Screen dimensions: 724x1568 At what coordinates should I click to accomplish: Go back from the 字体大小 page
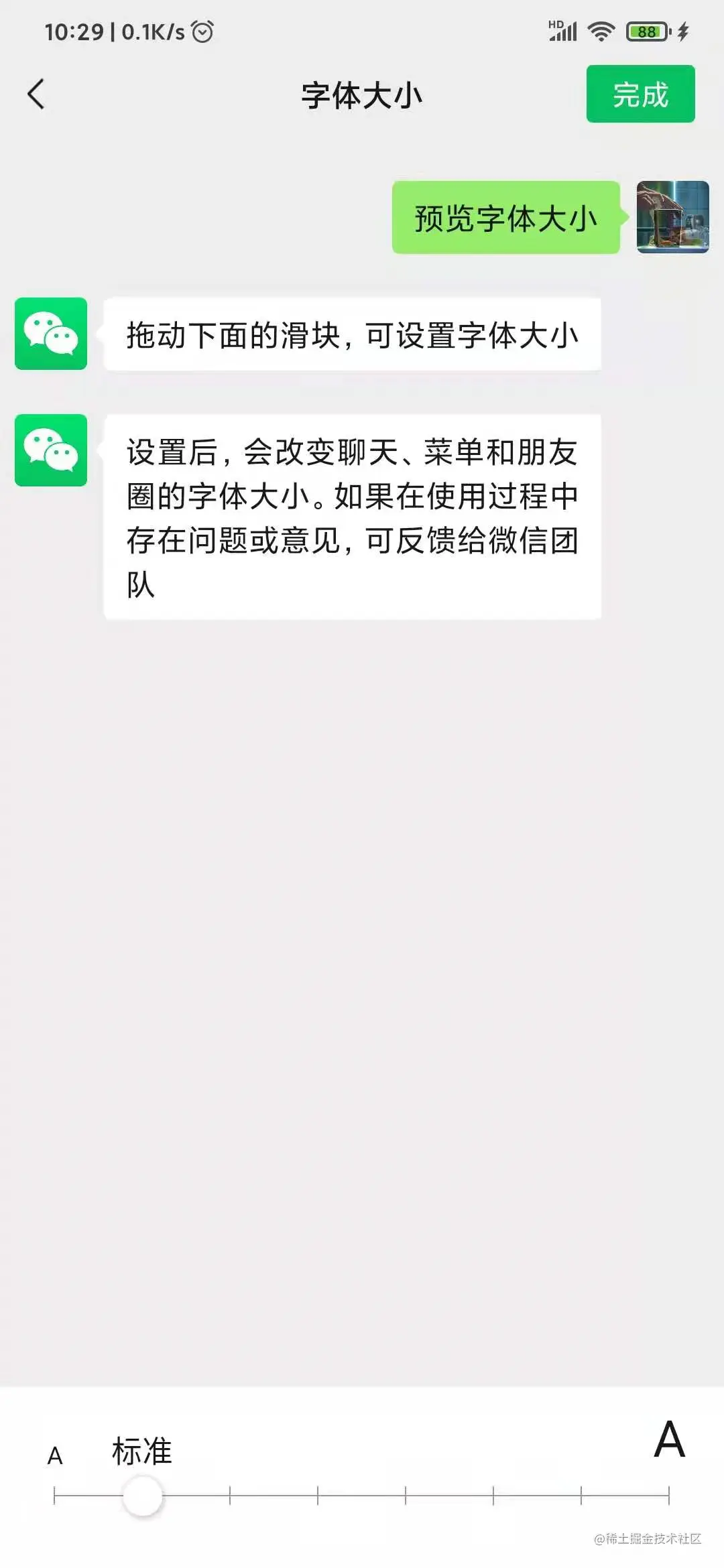(x=36, y=94)
